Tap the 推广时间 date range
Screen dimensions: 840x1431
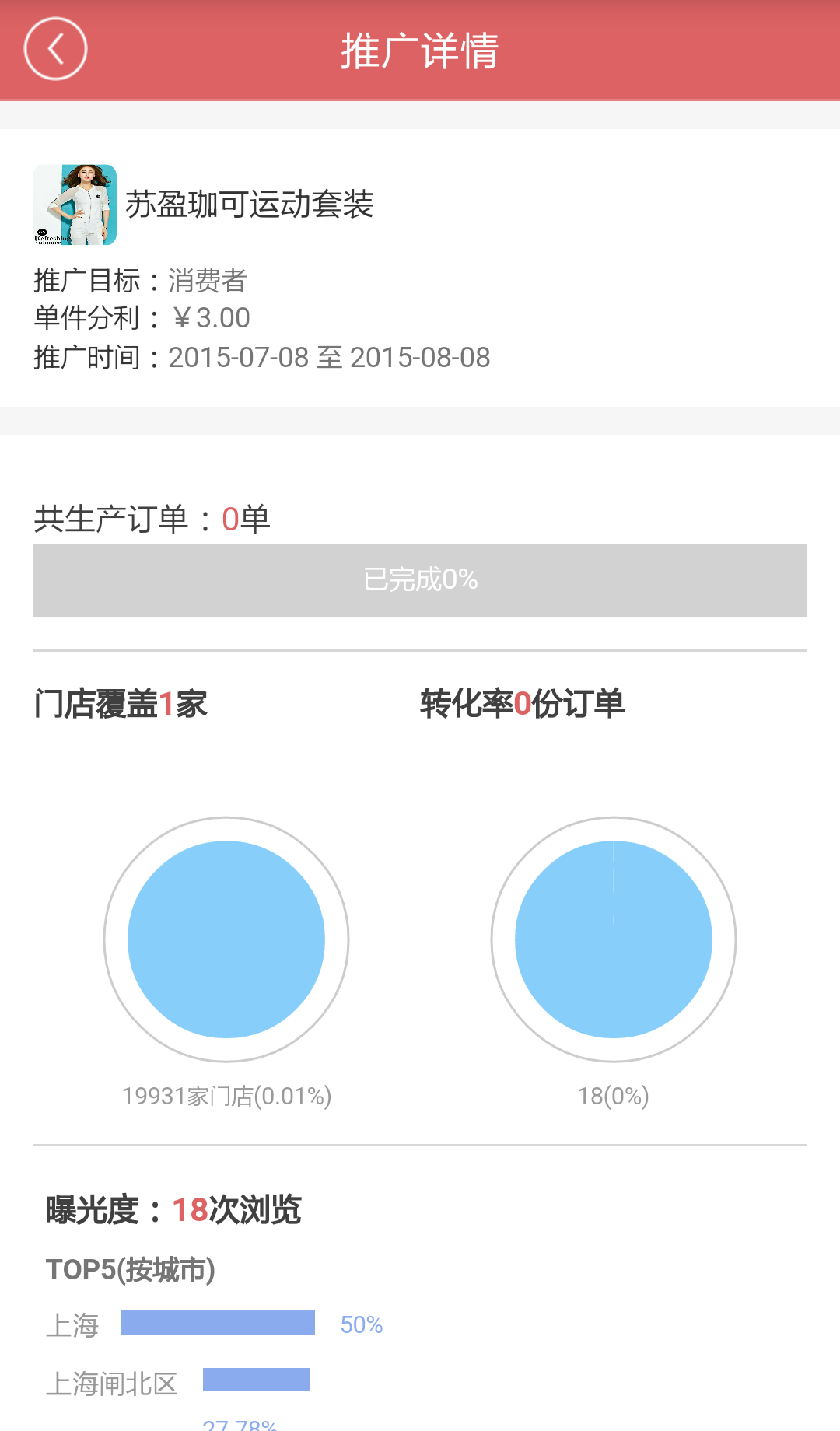click(x=330, y=358)
